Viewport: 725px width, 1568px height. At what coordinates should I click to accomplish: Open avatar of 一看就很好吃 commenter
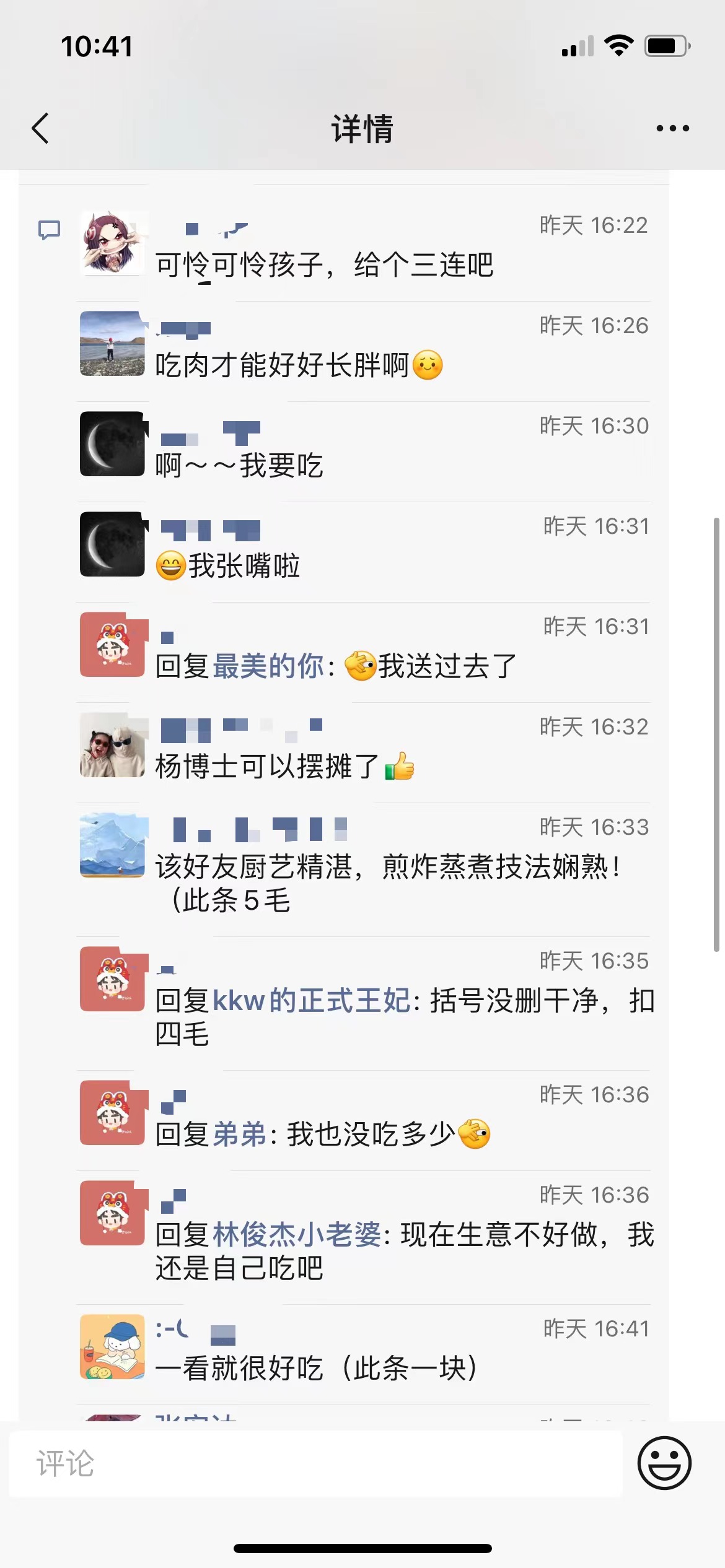(112, 1347)
